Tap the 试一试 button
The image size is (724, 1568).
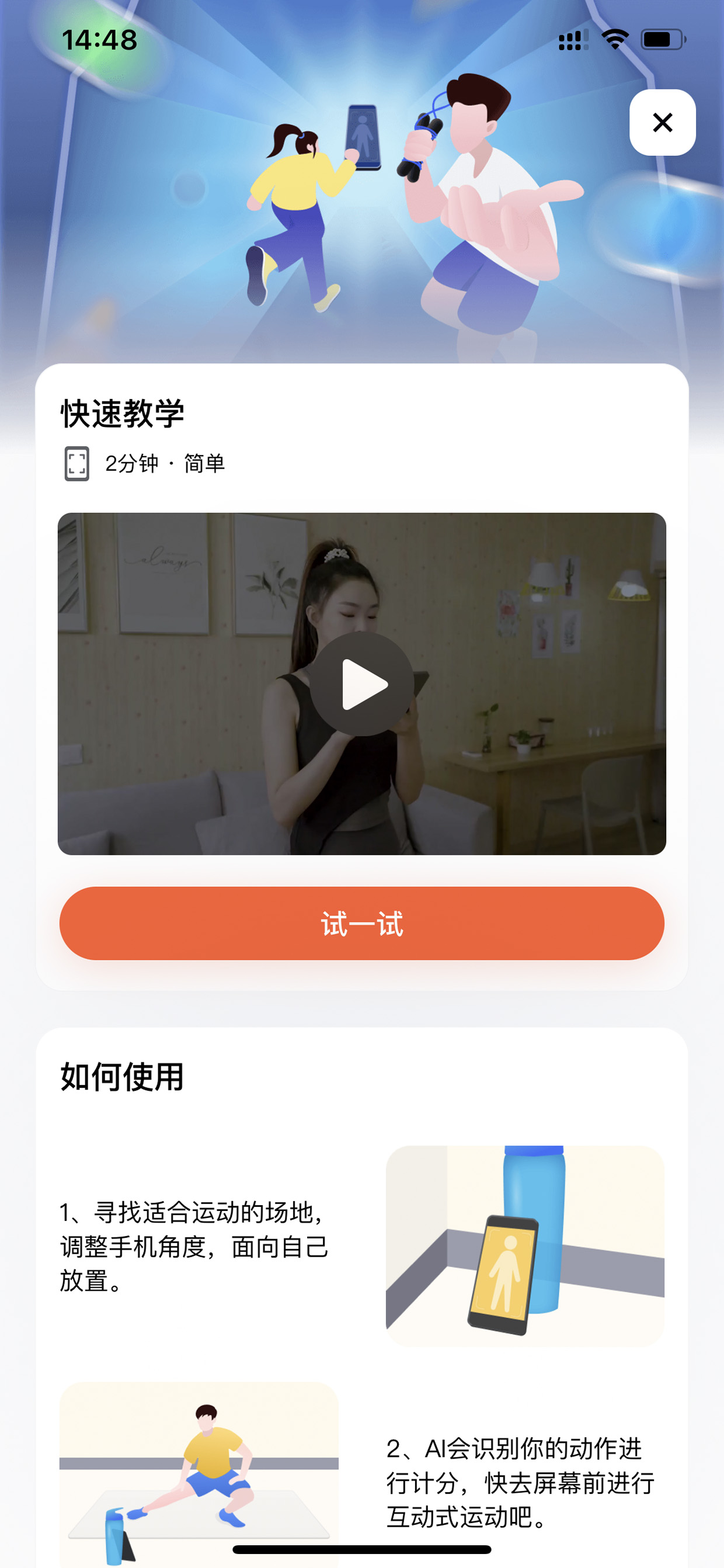[x=361, y=923]
